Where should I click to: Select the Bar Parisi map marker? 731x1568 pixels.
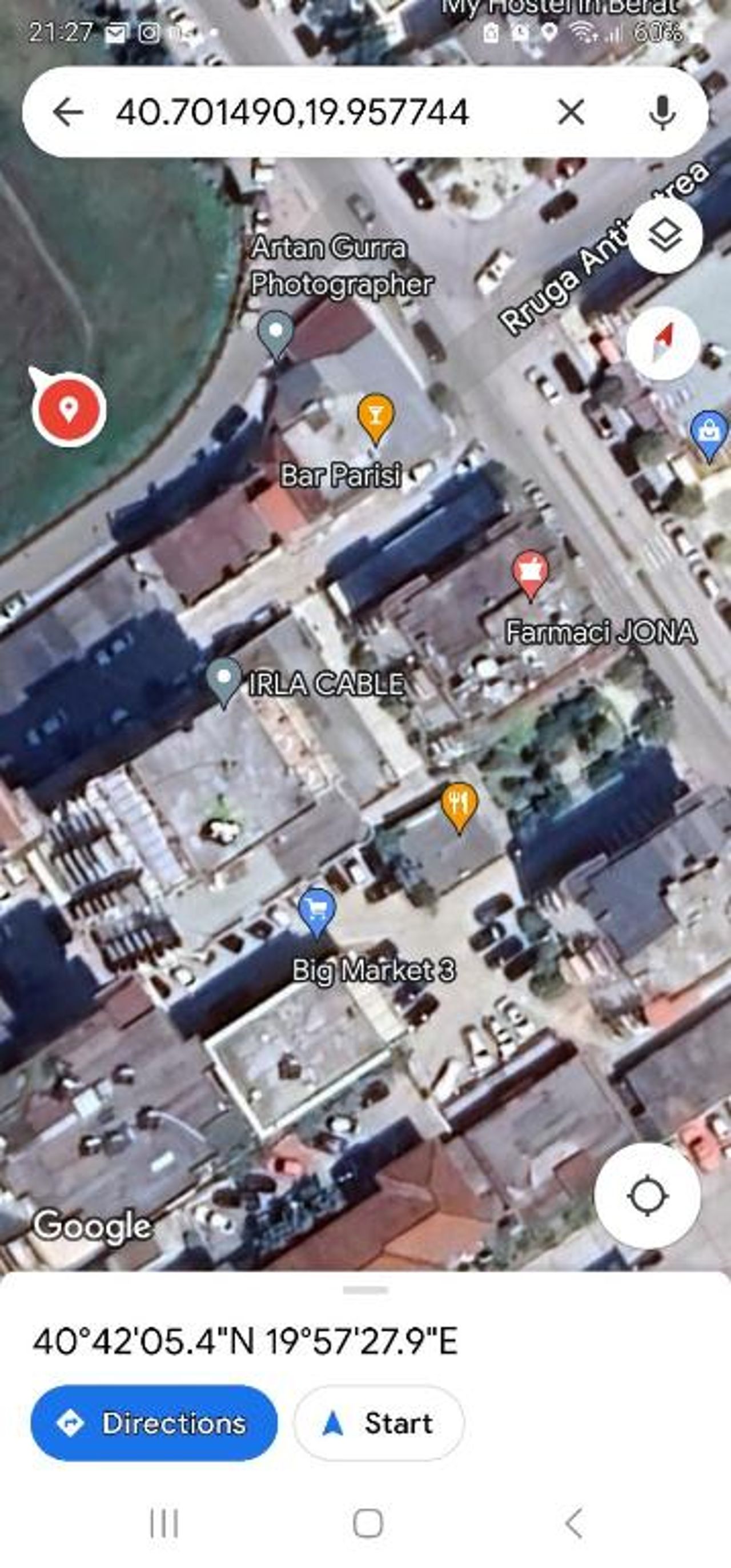(376, 418)
